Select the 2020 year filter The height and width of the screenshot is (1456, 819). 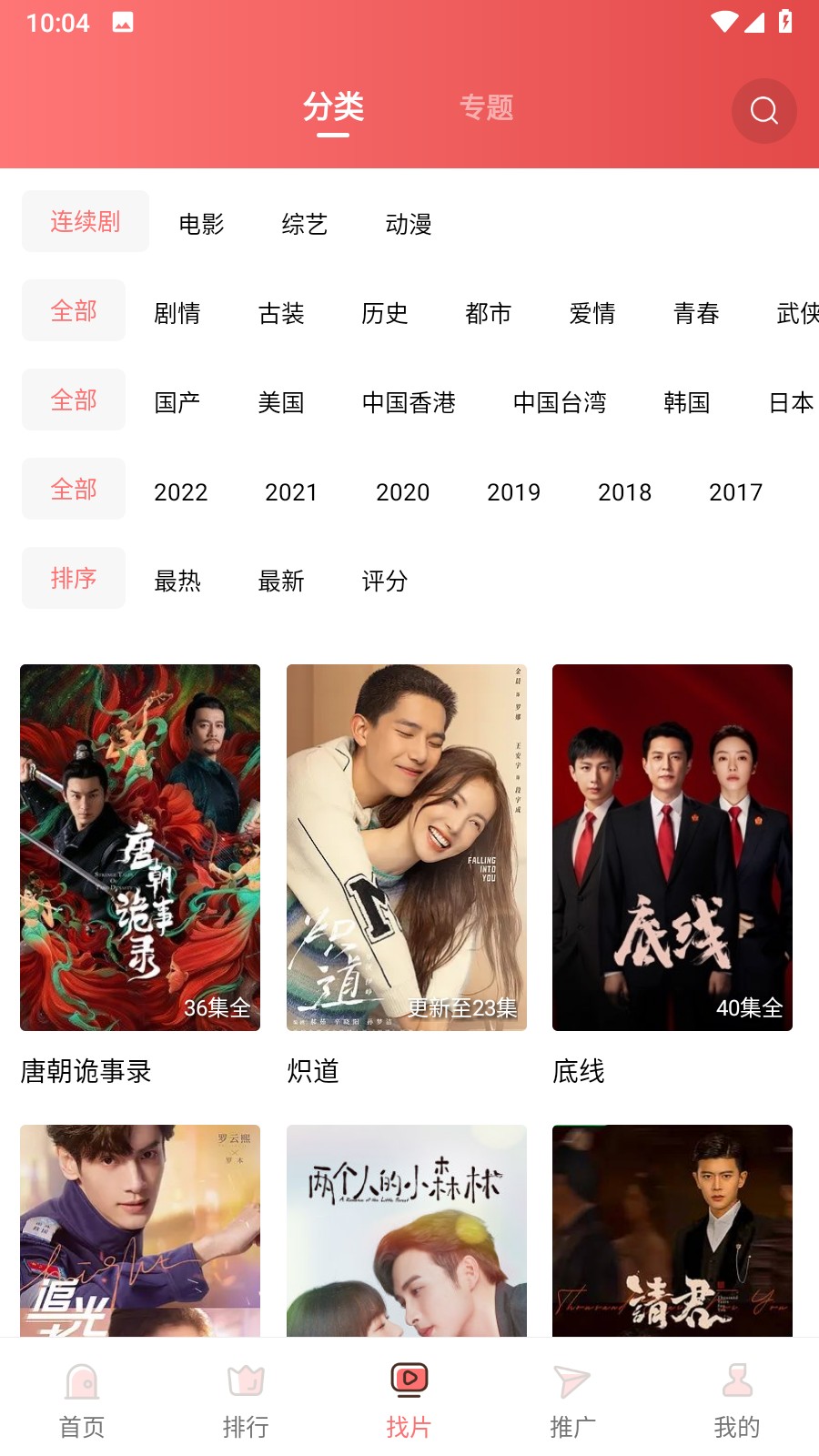point(402,491)
